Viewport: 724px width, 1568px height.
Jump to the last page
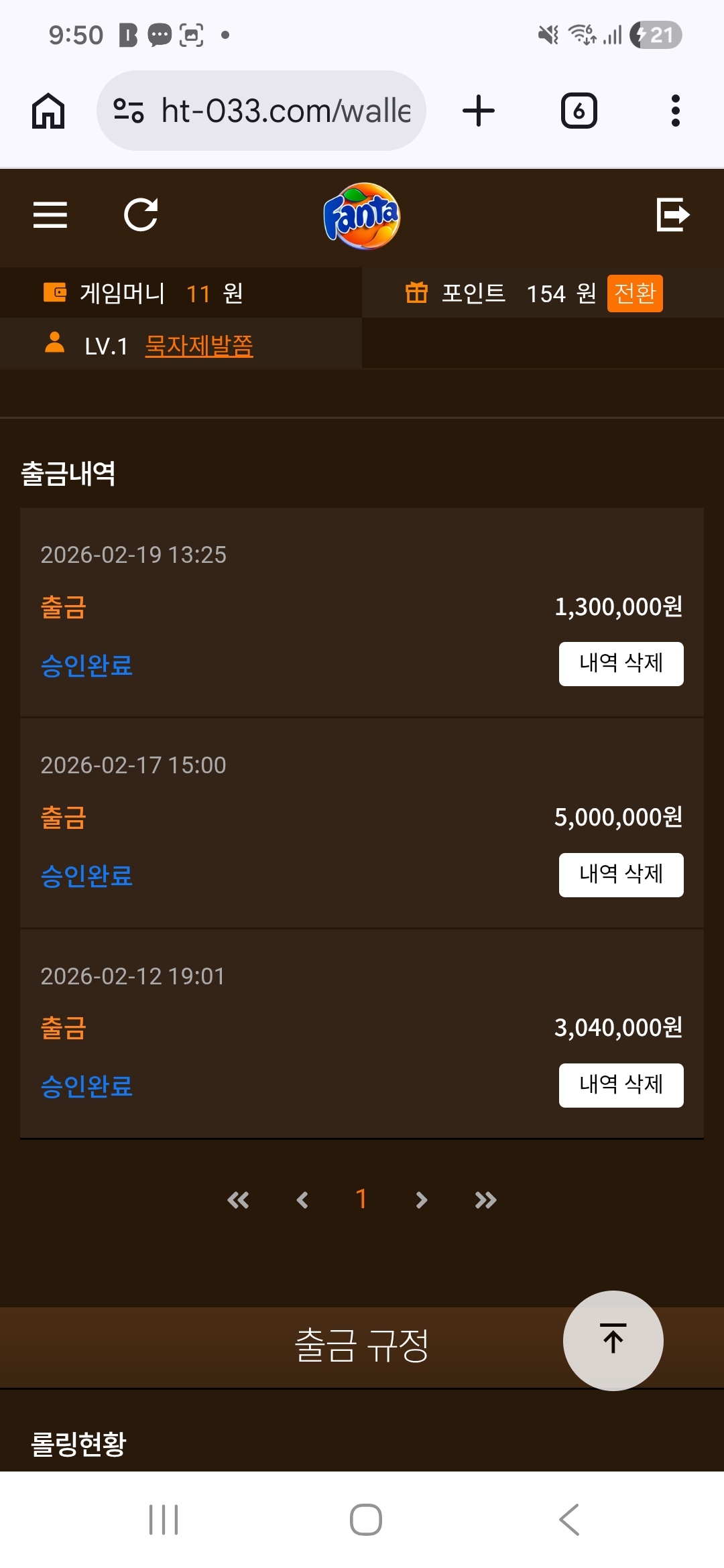coord(485,1199)
